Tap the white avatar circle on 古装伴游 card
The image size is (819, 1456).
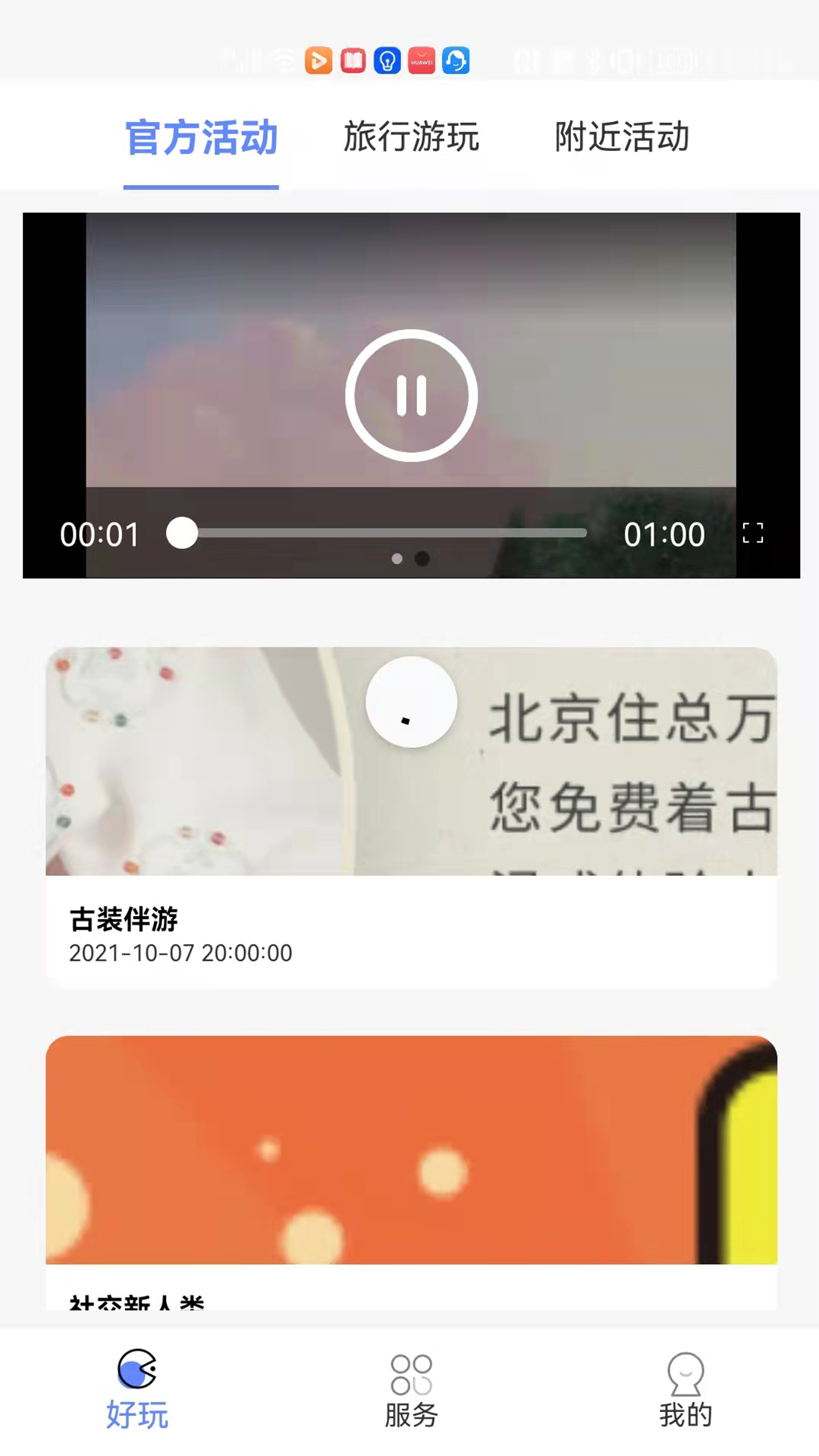[410, 701]
